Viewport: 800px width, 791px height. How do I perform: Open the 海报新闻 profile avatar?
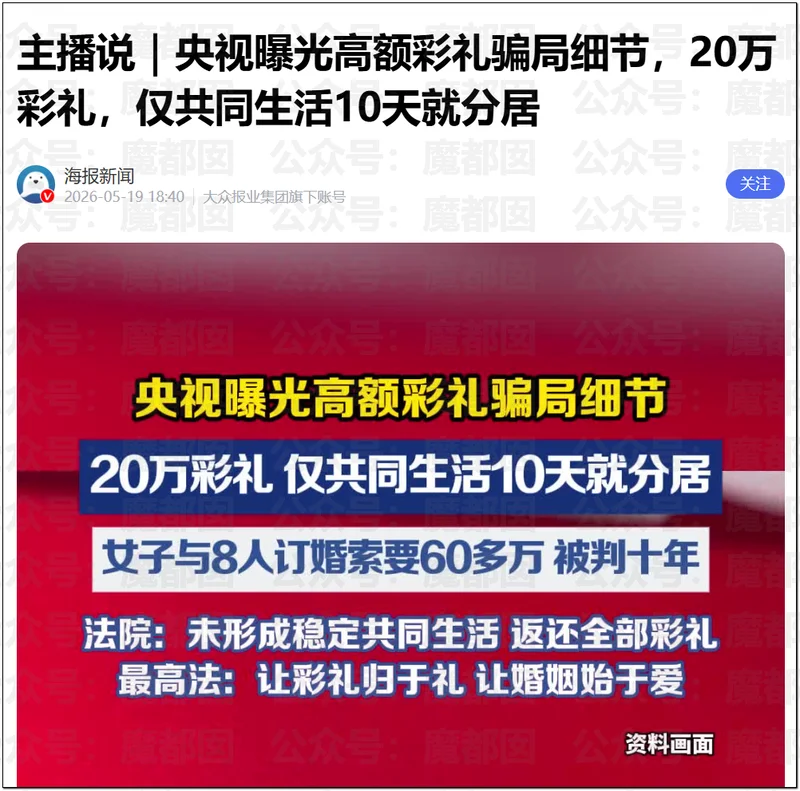click(36, 184)
